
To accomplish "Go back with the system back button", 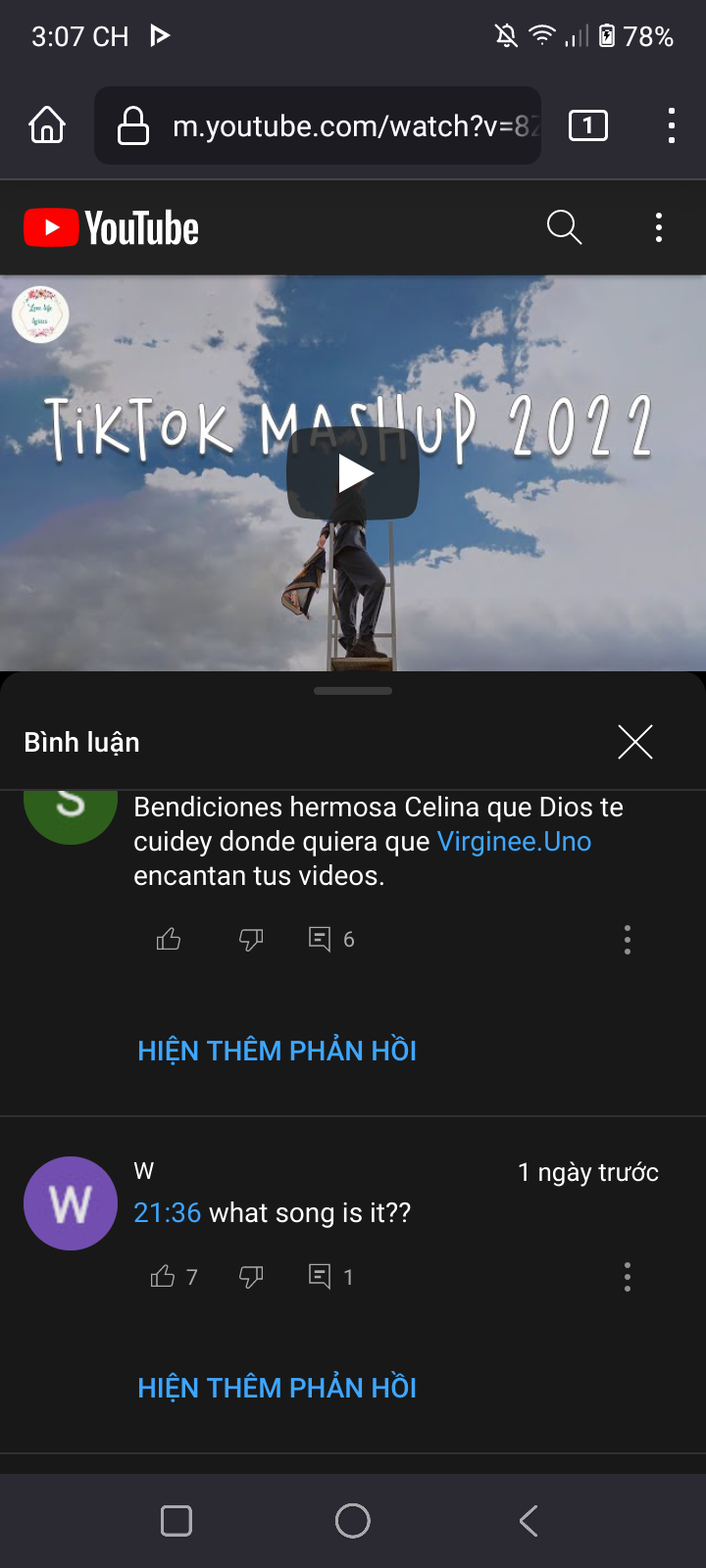I will [529, 1521].
